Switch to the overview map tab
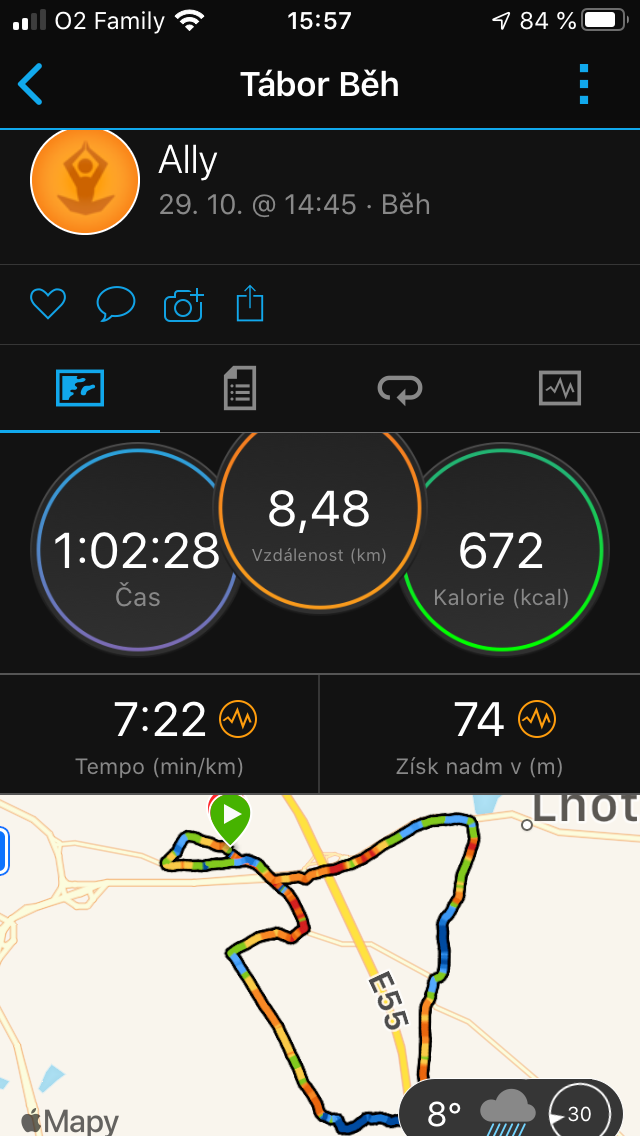 80,388
